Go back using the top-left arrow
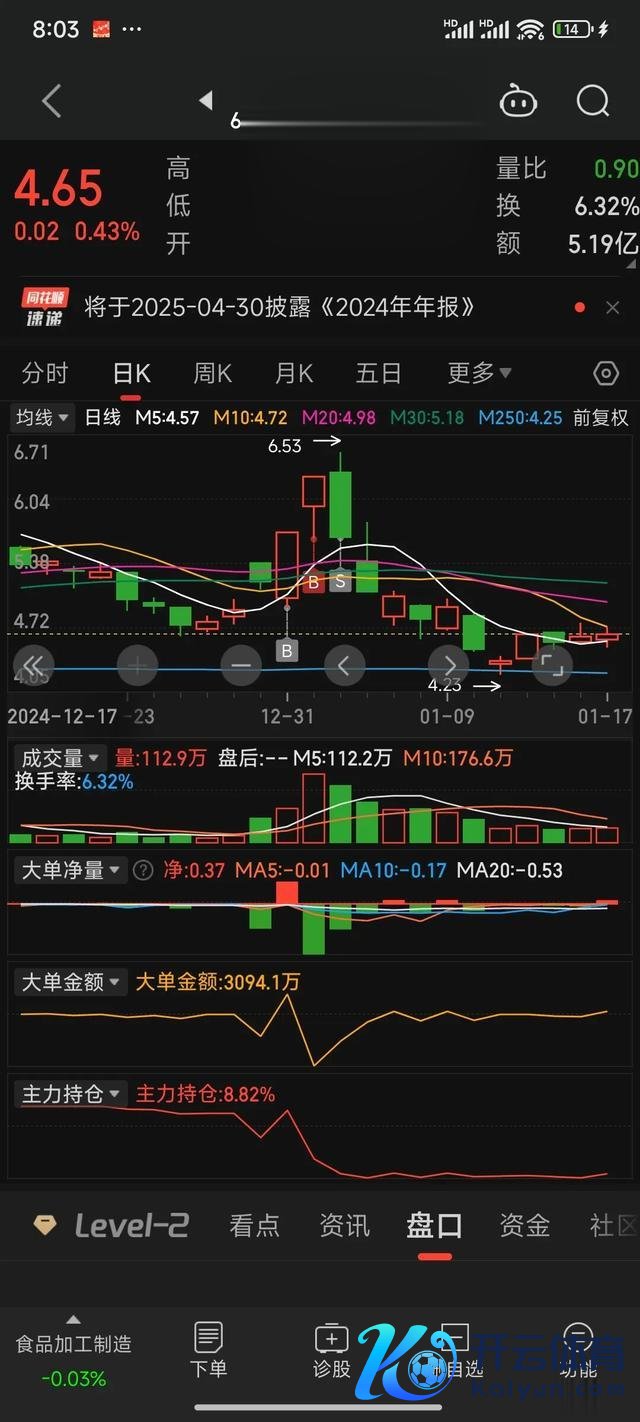The width and height of the screenshot is (640, 1422). pos(52,101)
